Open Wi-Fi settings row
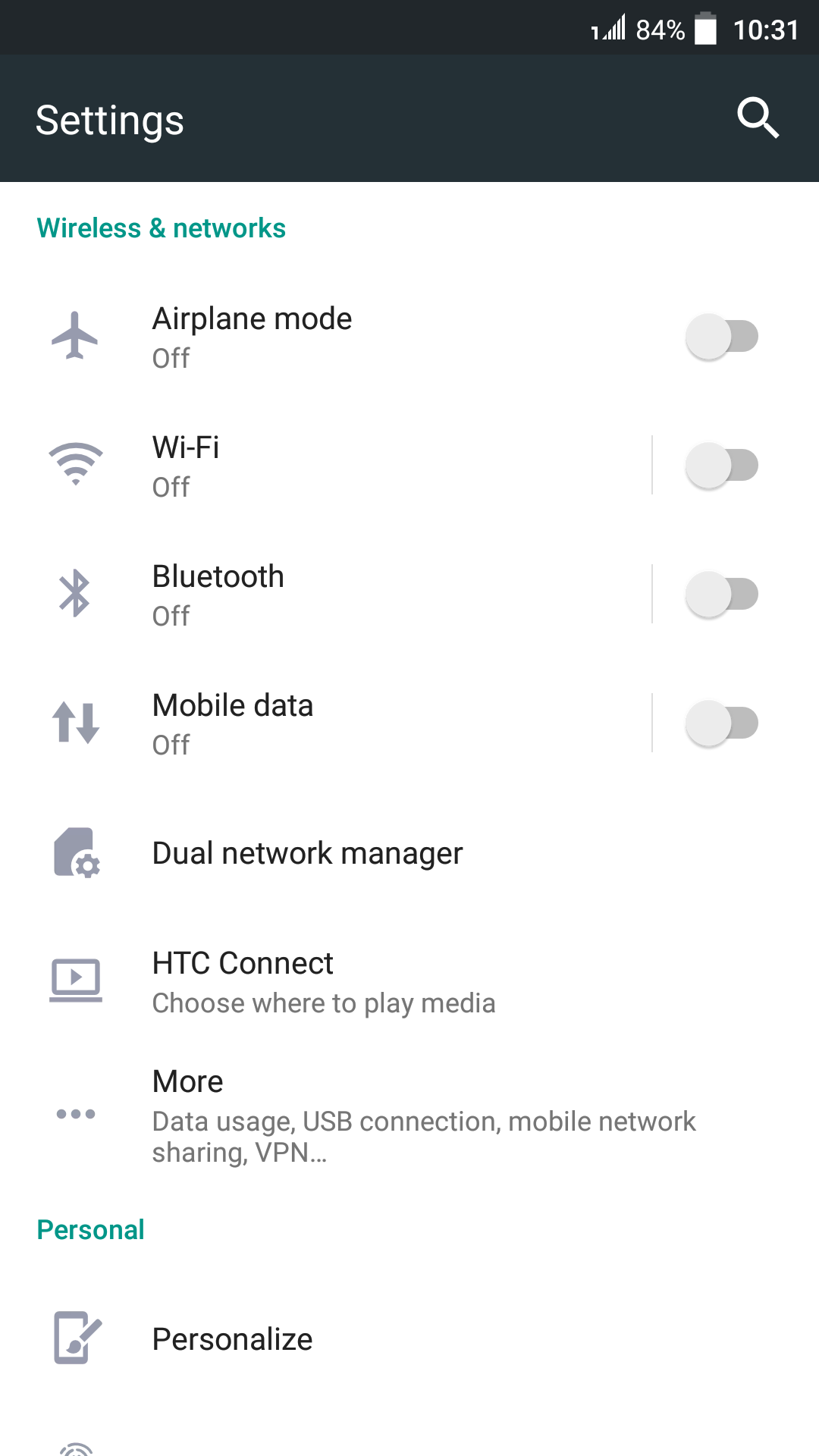 [326, 466]
